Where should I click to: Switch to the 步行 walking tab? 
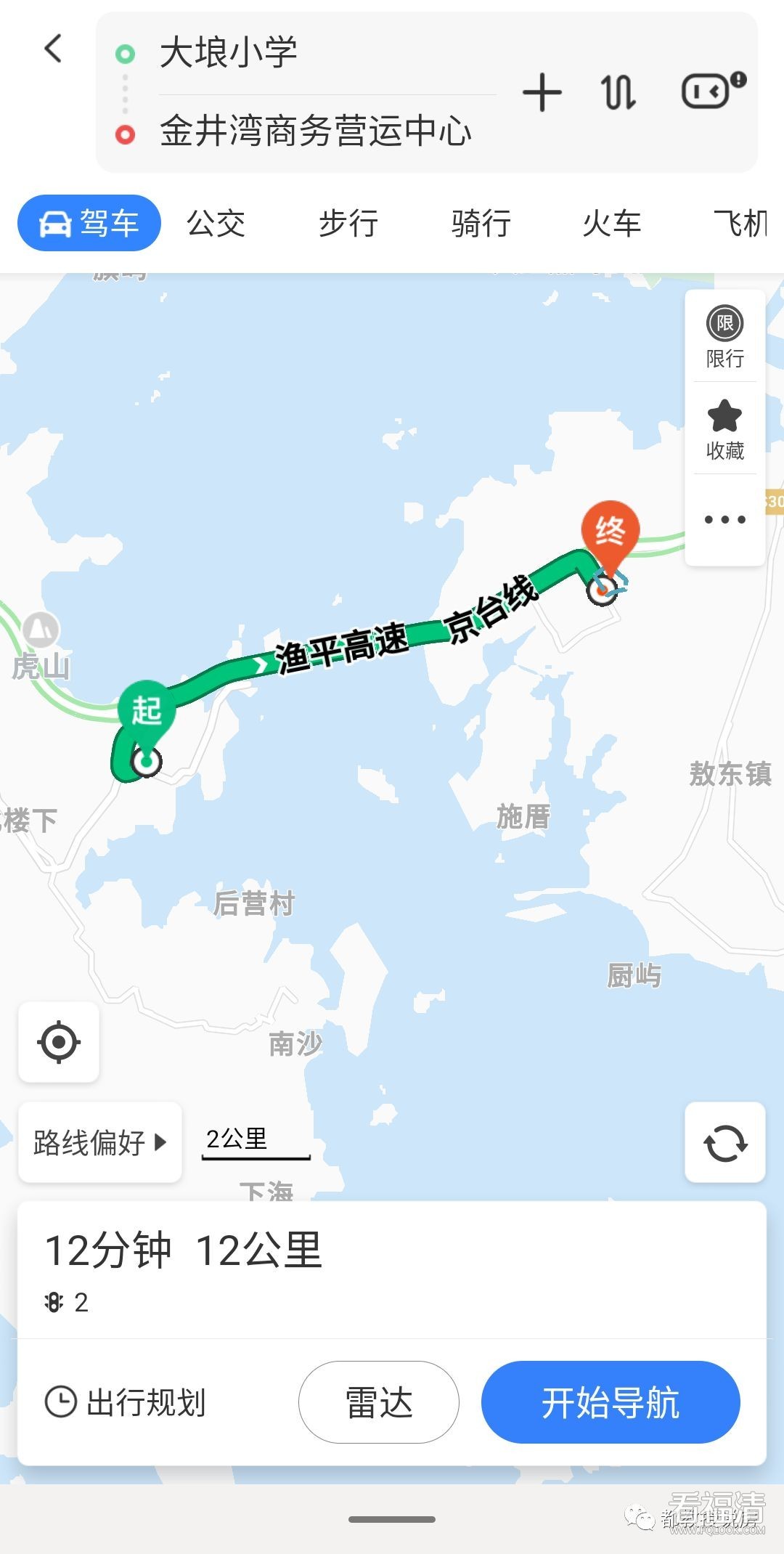[348, 223]
